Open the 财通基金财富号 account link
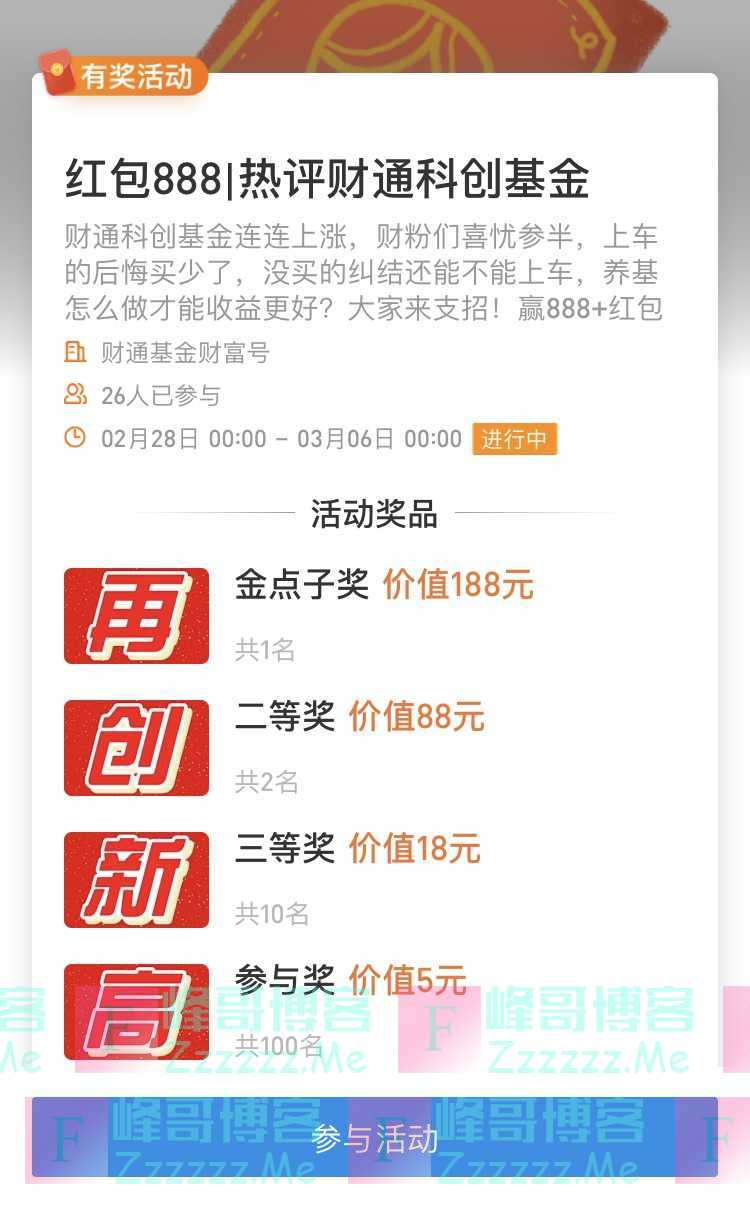 (x=183, y=352)
